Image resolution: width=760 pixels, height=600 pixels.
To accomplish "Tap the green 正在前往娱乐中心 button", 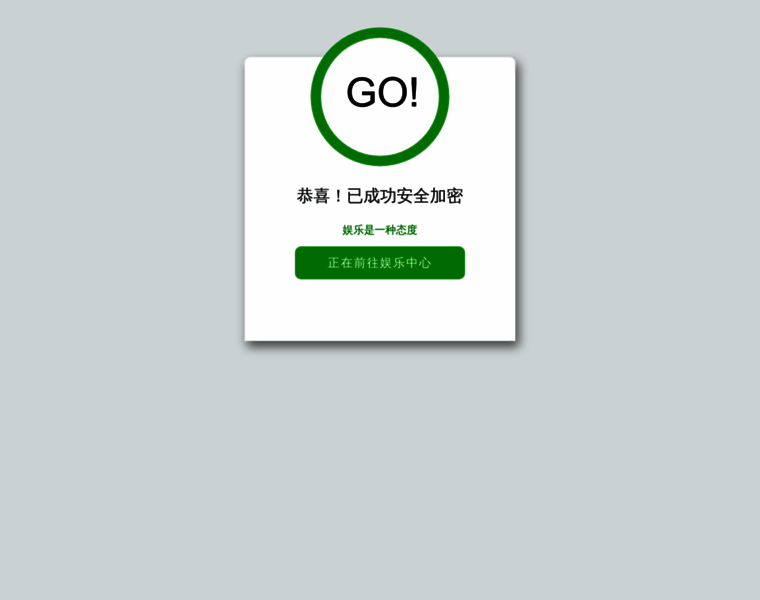I will coord(380,263).
